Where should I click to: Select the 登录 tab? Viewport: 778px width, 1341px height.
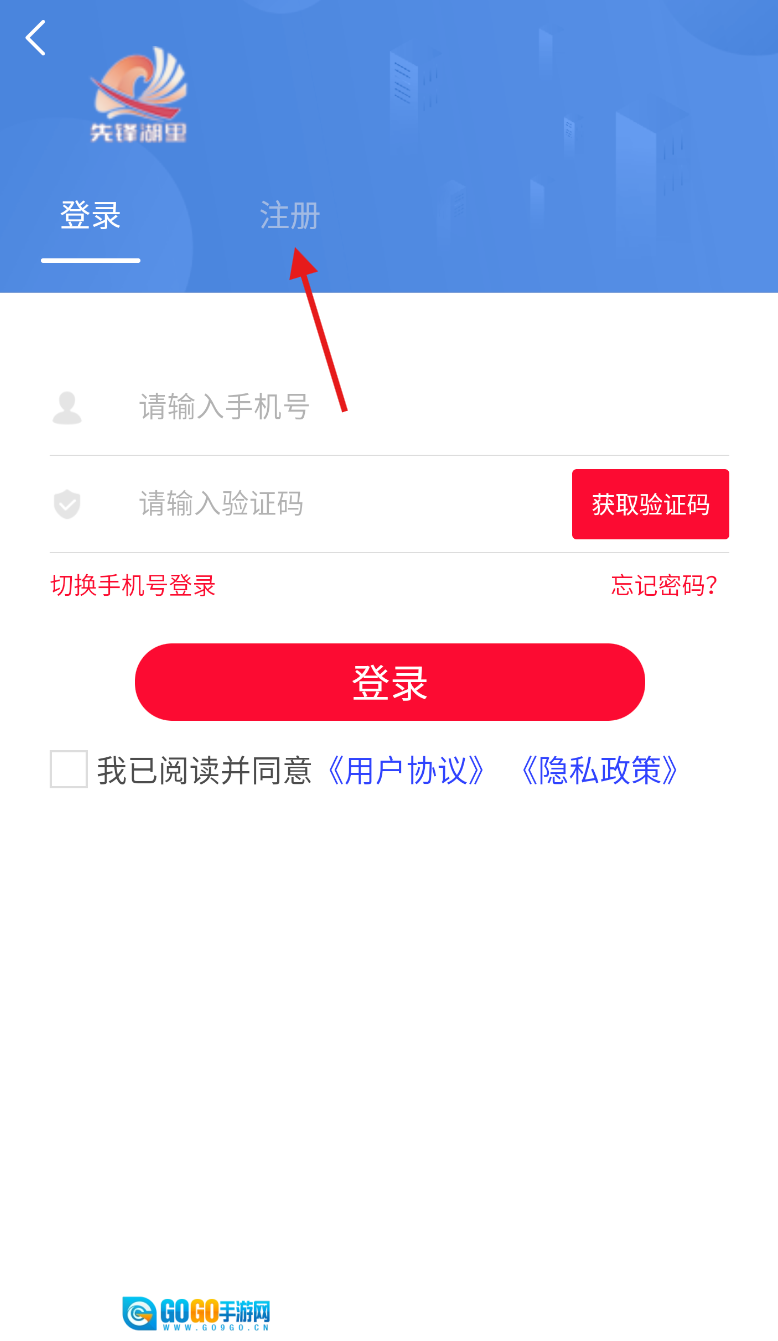coord(90,215)
